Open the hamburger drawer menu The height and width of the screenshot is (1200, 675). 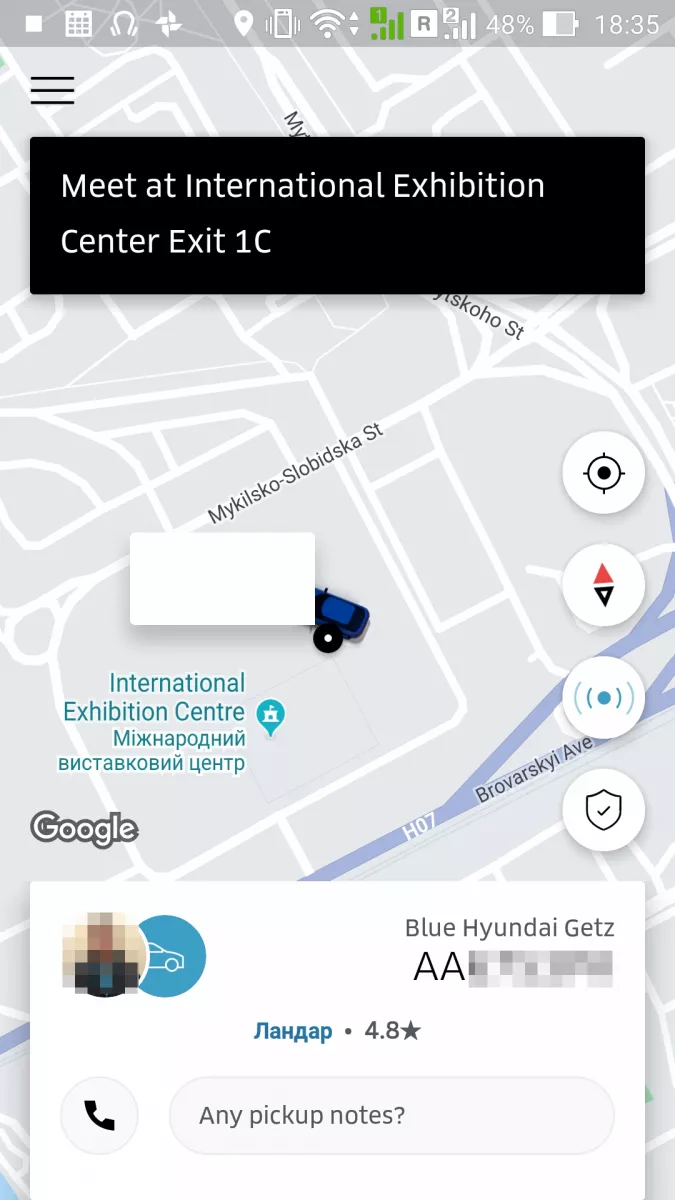pyautogui.click(x=52, y=90)
